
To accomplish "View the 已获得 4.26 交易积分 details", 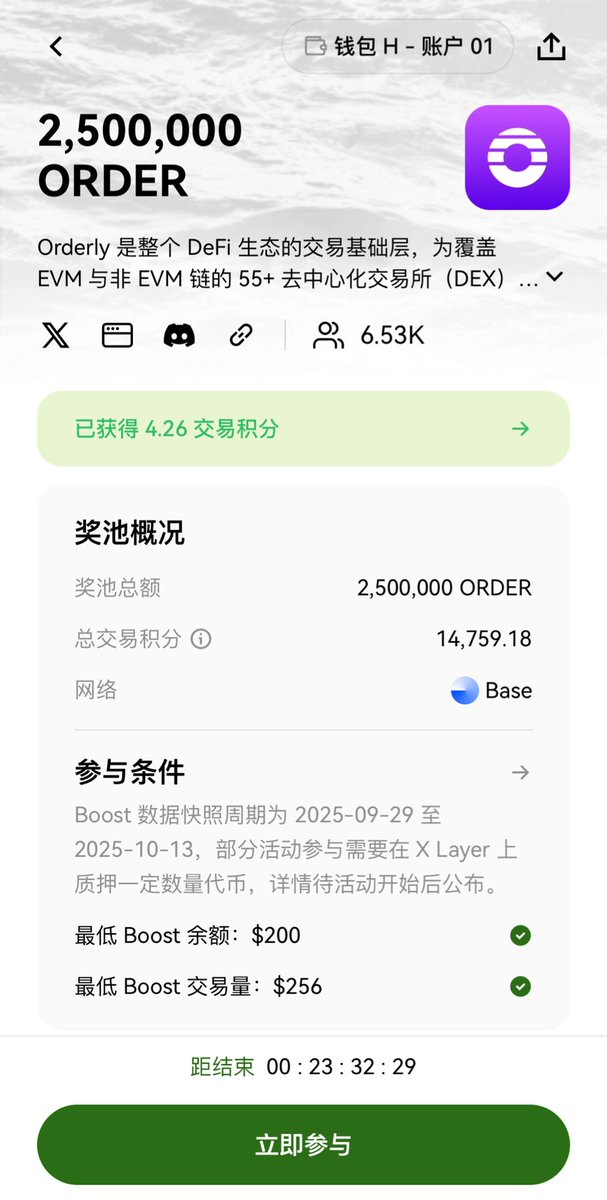I will (303, 429).
